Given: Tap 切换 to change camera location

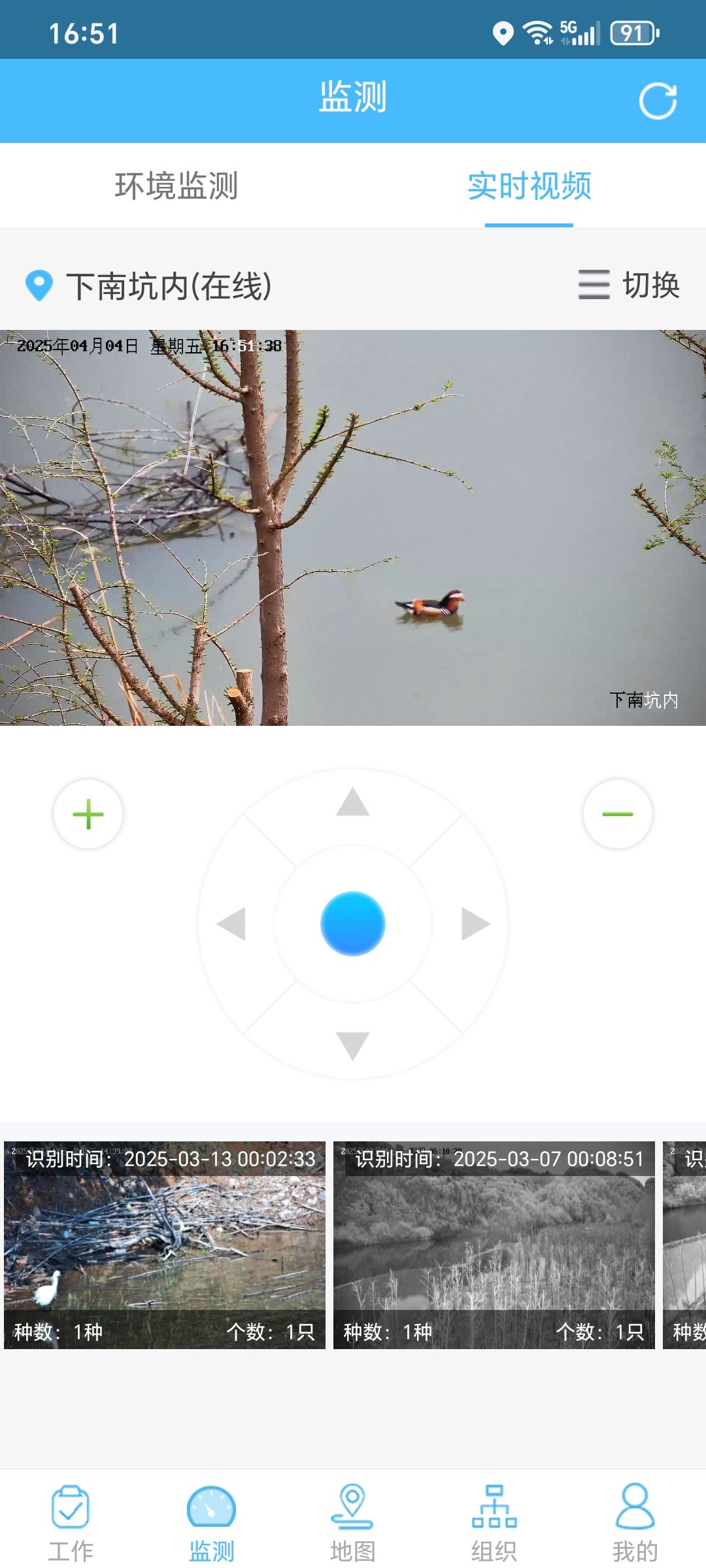Looking at the screenshot, I should pyautogui.click(x=629, y=286).
